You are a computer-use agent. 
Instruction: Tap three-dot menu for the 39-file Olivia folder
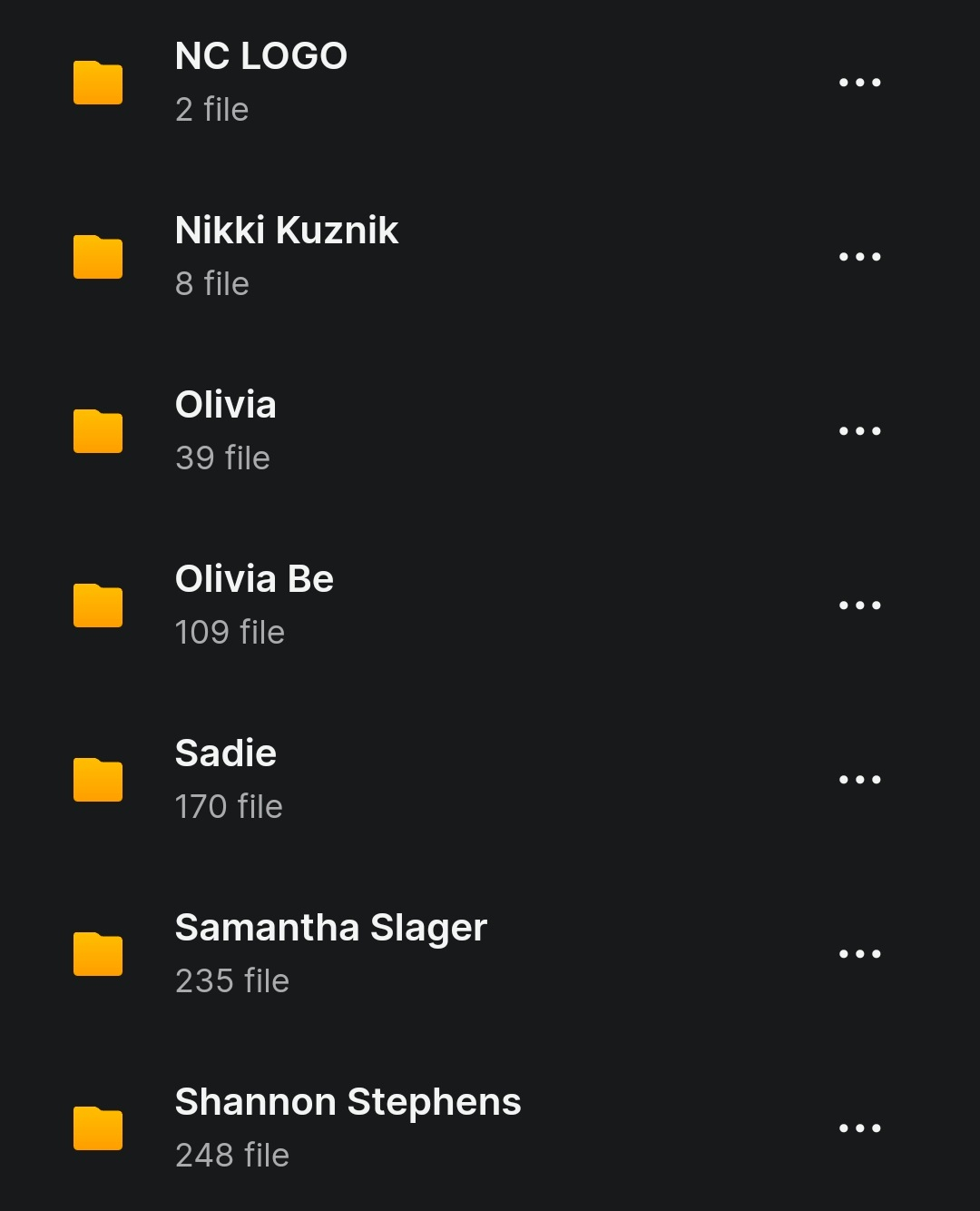[x=859, y=431]
